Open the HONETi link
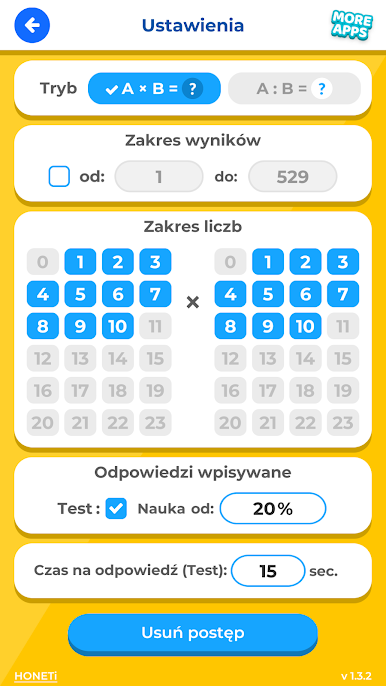The width and height of the screenshot is (386, 686). click(x=36, y=676)
